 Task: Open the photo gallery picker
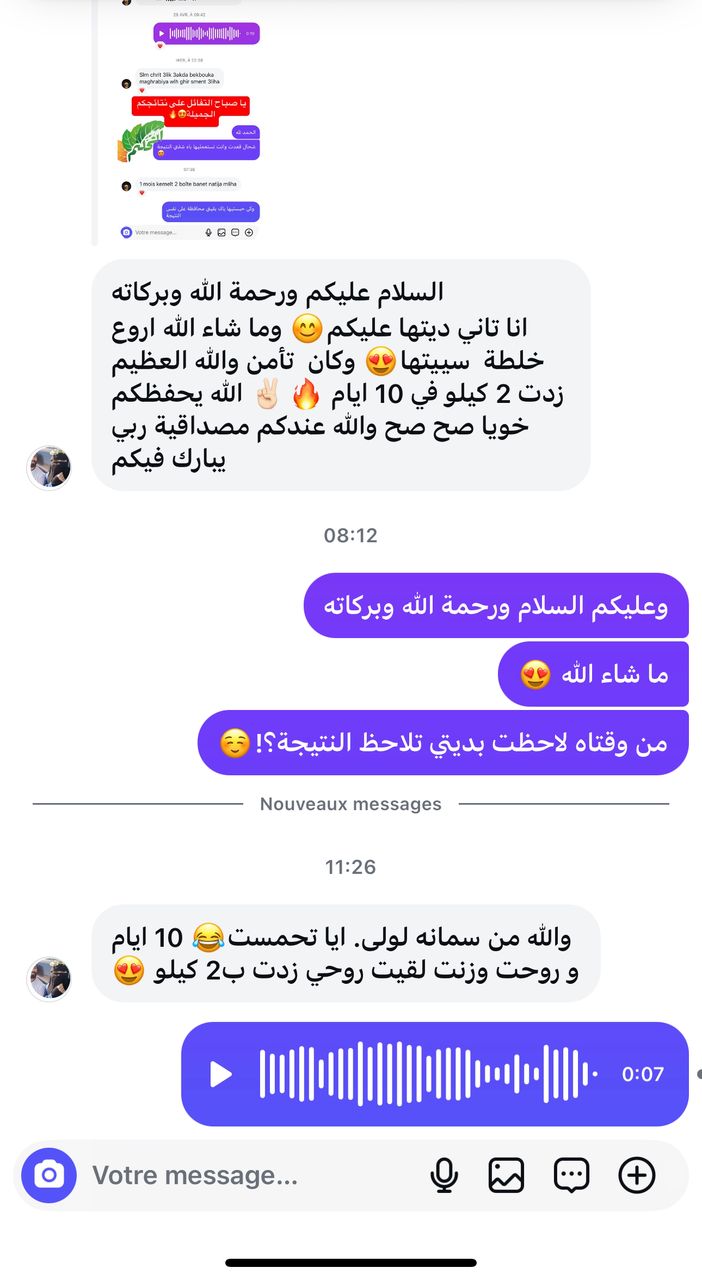(507, 1175)
